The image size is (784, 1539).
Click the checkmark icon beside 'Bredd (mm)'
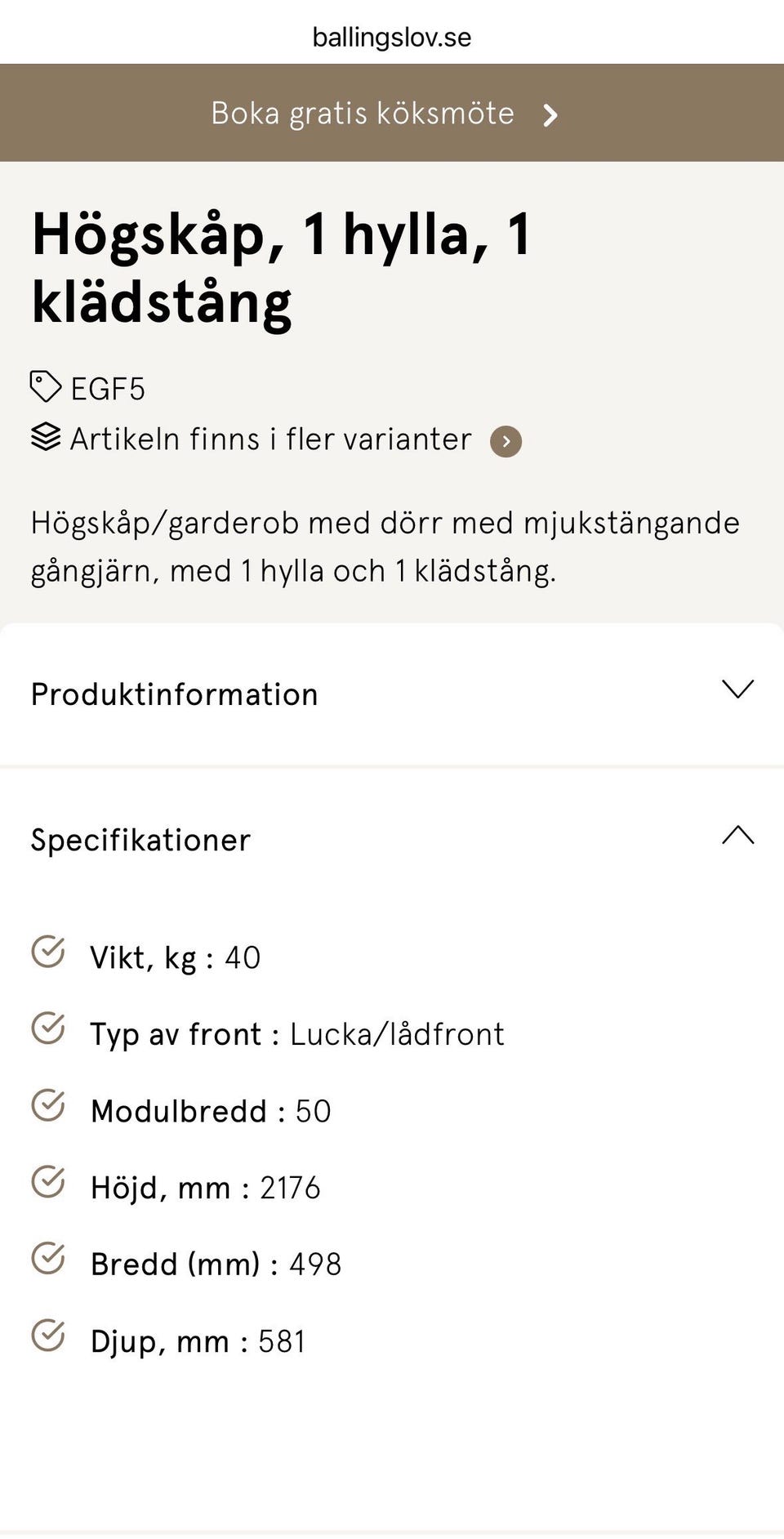[x=49, y=1261]
